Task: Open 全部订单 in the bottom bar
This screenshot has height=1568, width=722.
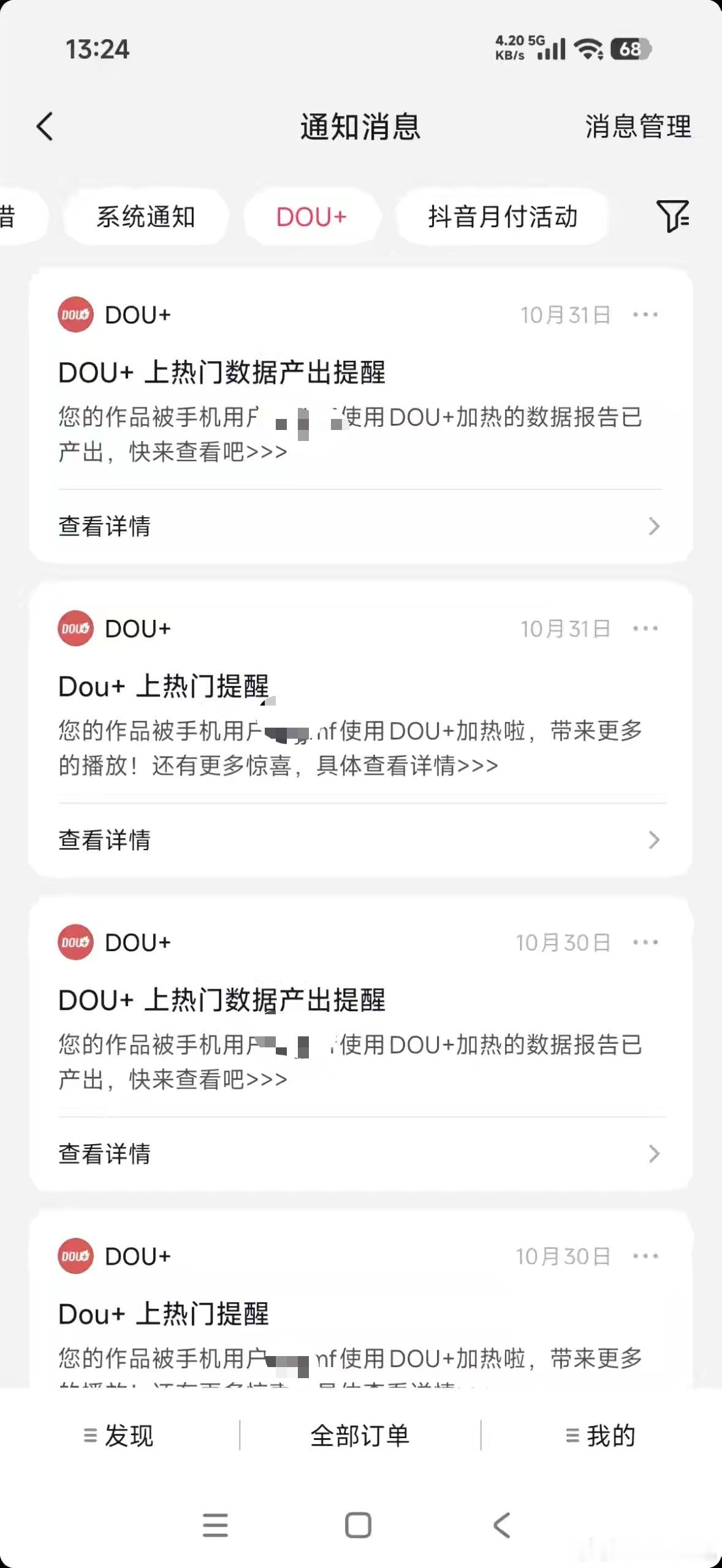Action: pyautogui.click(x=361, y=1435)
